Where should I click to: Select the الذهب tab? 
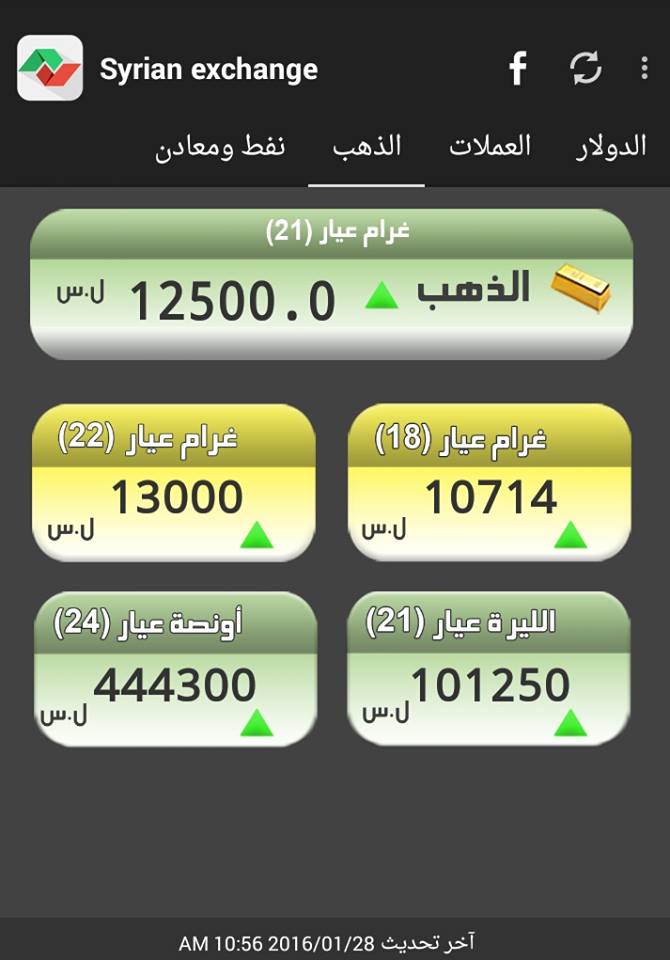click(x=366, y=147)
